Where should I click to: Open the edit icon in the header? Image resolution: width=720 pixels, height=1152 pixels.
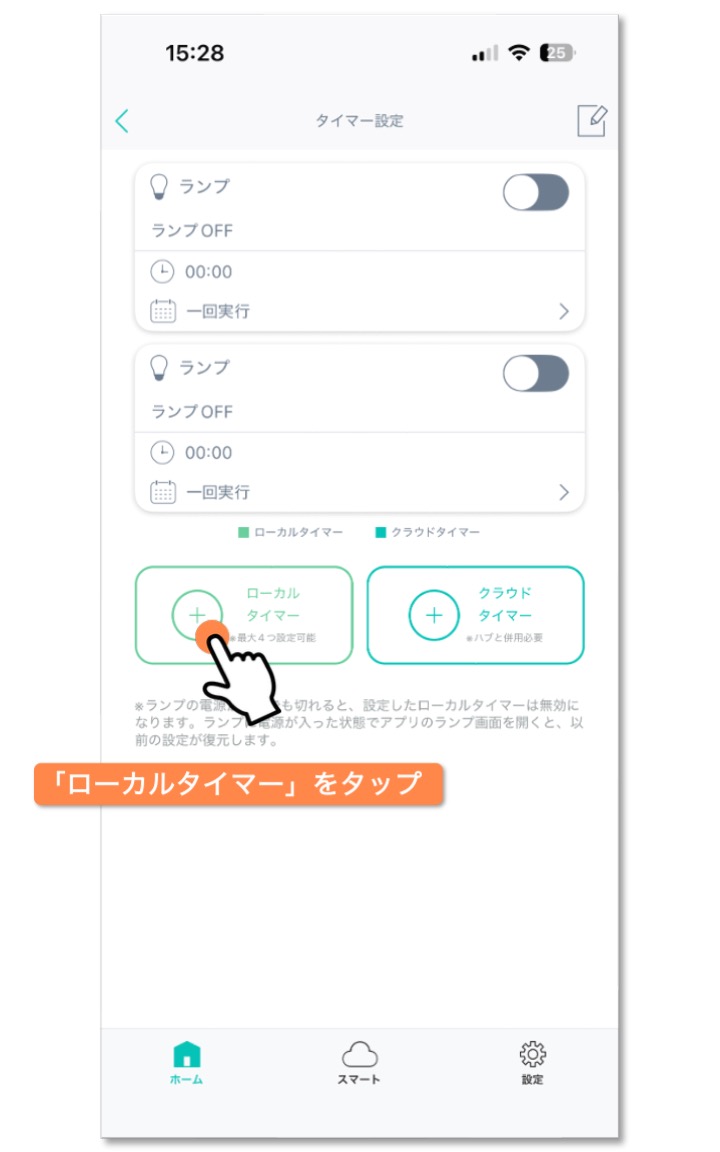[591, 120]
